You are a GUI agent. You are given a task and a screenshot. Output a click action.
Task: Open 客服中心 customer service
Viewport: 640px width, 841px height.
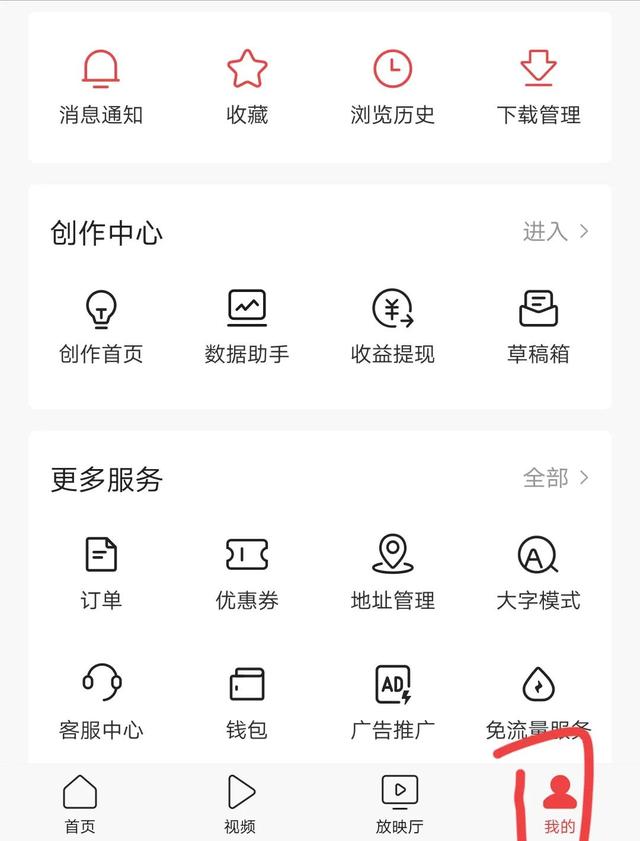(101, 701)
